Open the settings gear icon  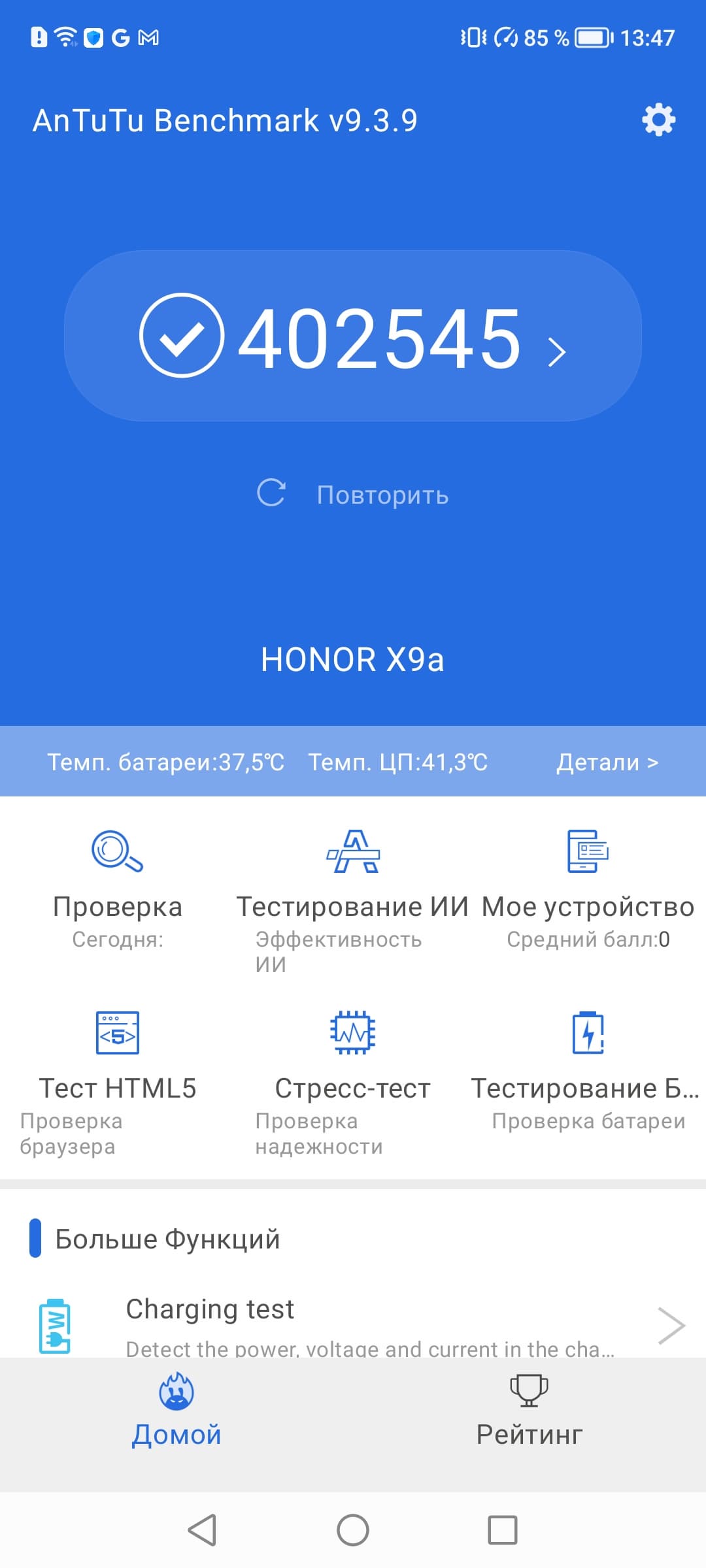pyautogui.click(x=658, y=120)
